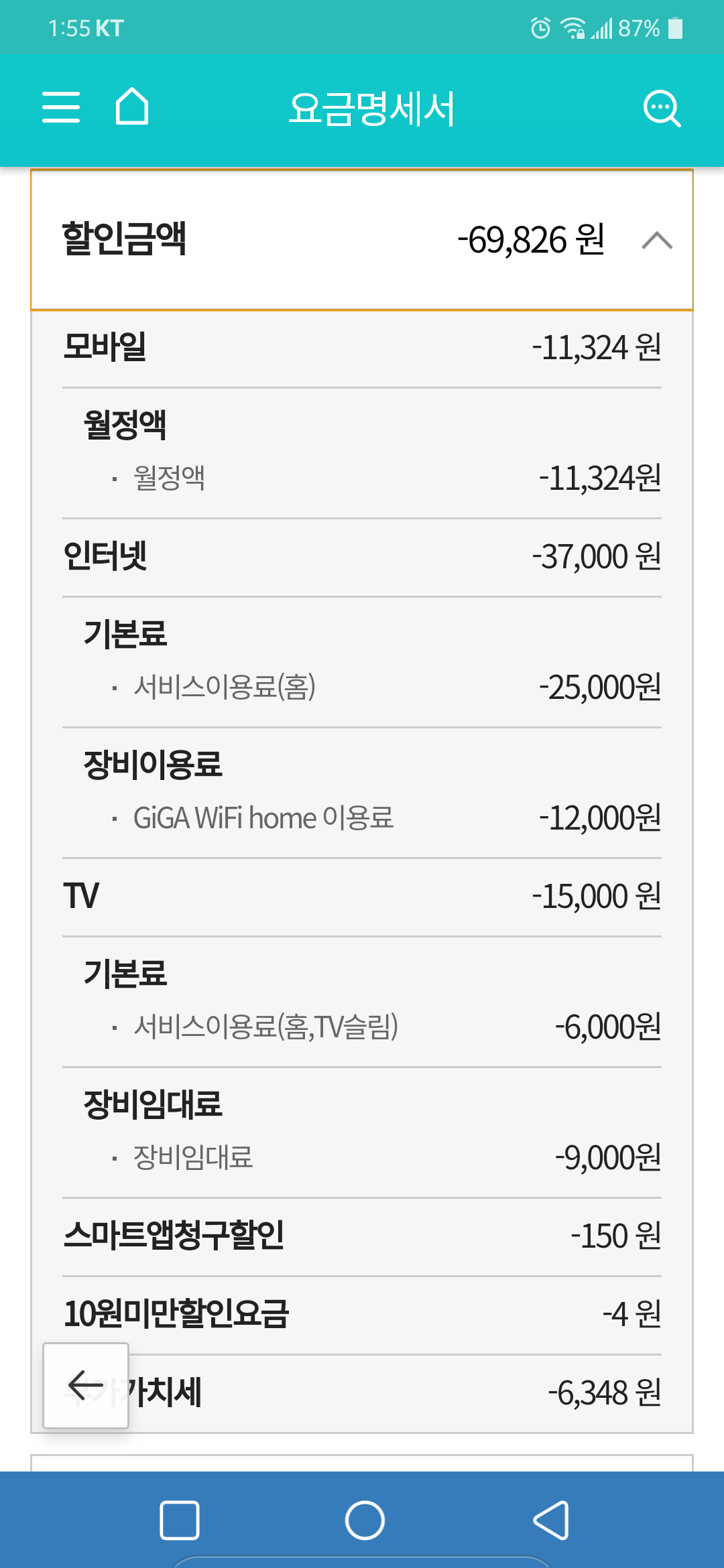Image resolution: width=724 pixels, height=1568 pixels.
Task: Go to the home screen icon
Action: pos(131,107)
